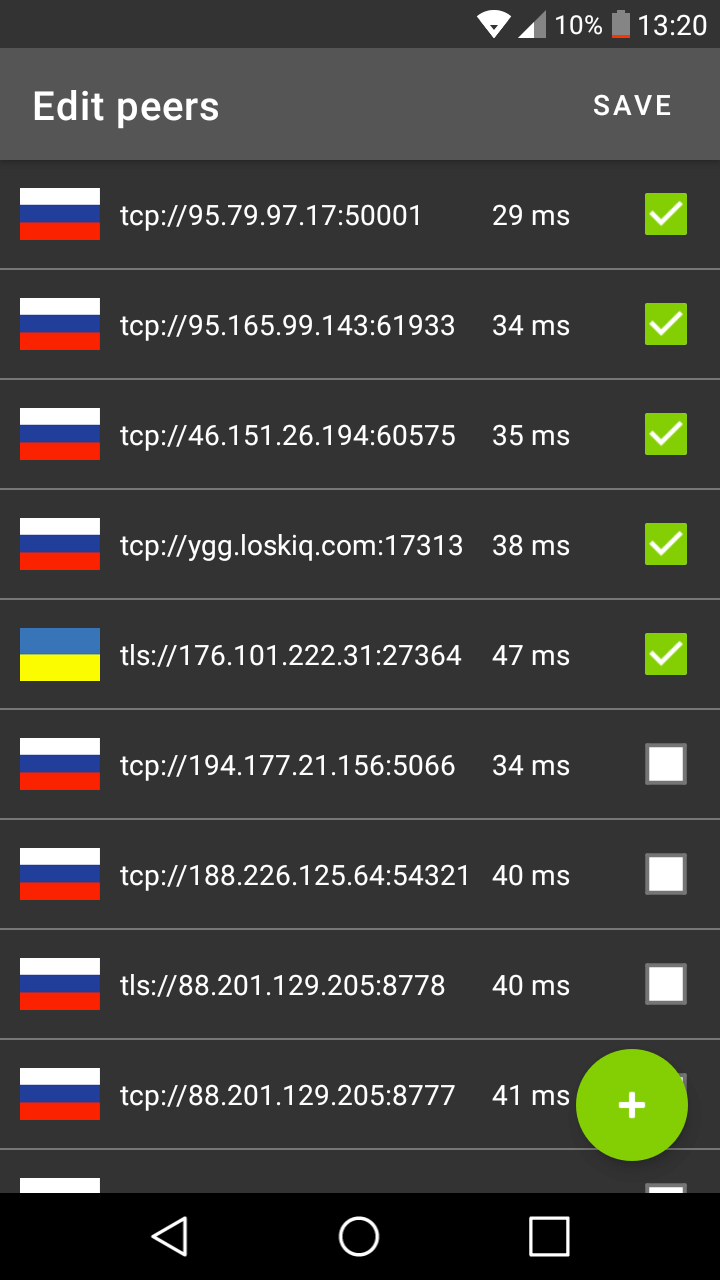Deselect peer tcp://46.151.26.194:60575

[666, 434]
